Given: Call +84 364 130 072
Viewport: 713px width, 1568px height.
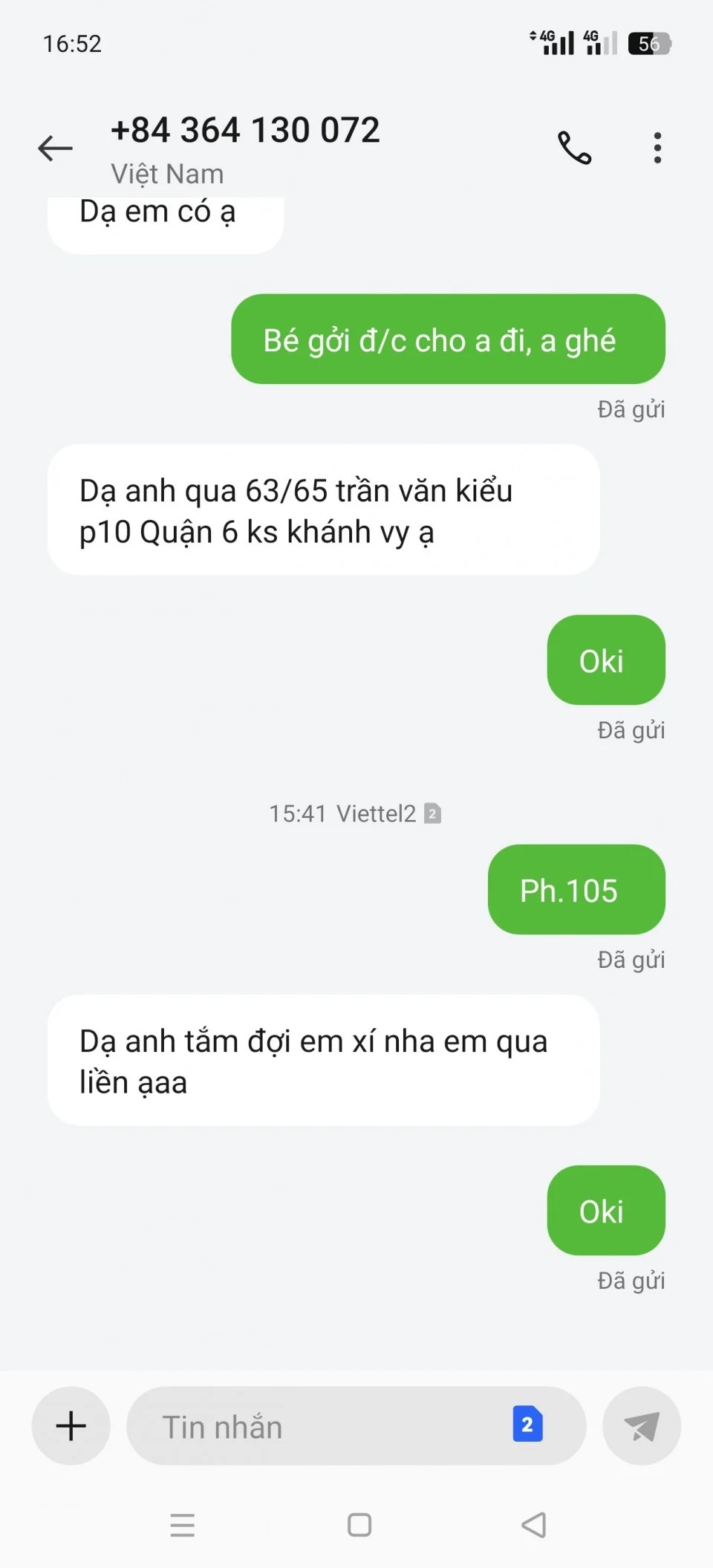Looking at the screenshot, I should [574, 148].
